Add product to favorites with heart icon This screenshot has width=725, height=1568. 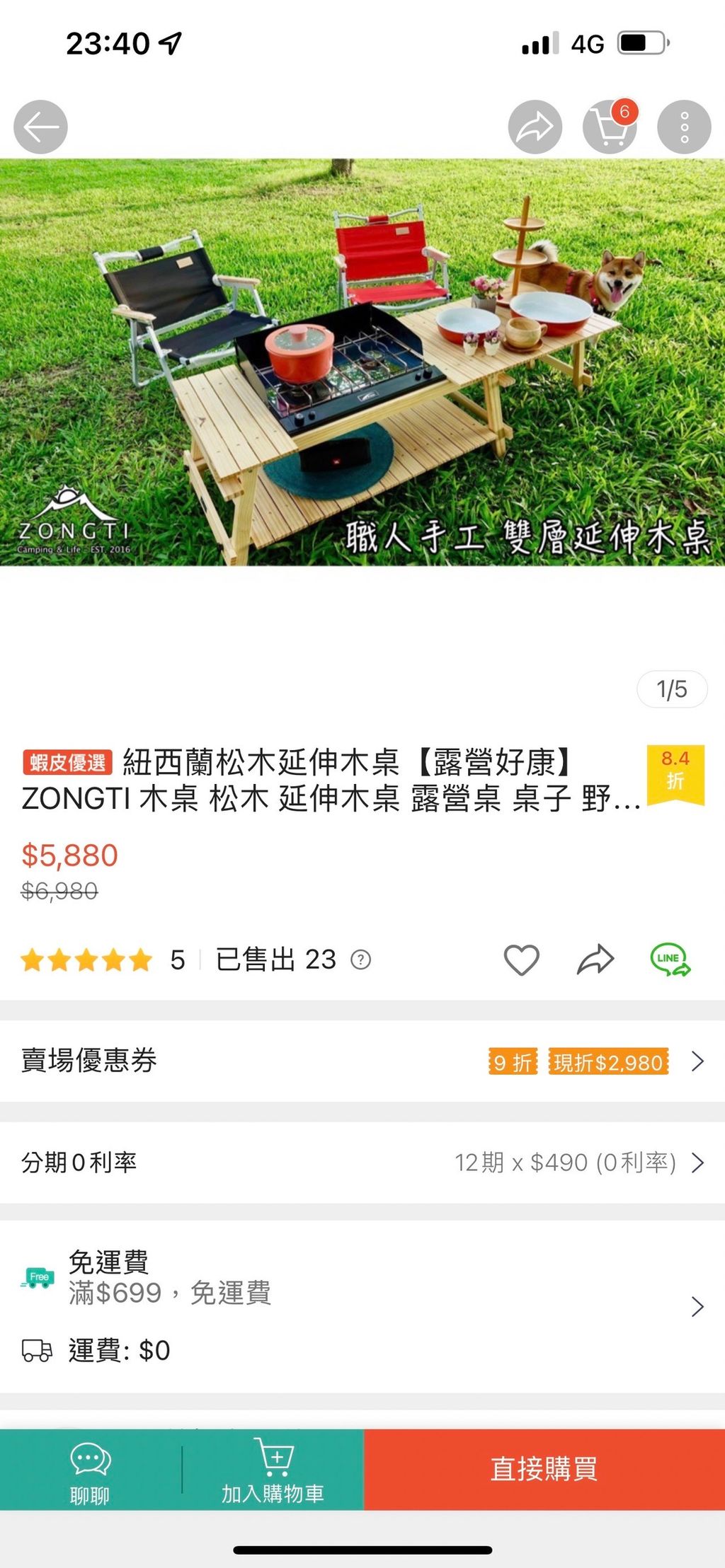522,959
